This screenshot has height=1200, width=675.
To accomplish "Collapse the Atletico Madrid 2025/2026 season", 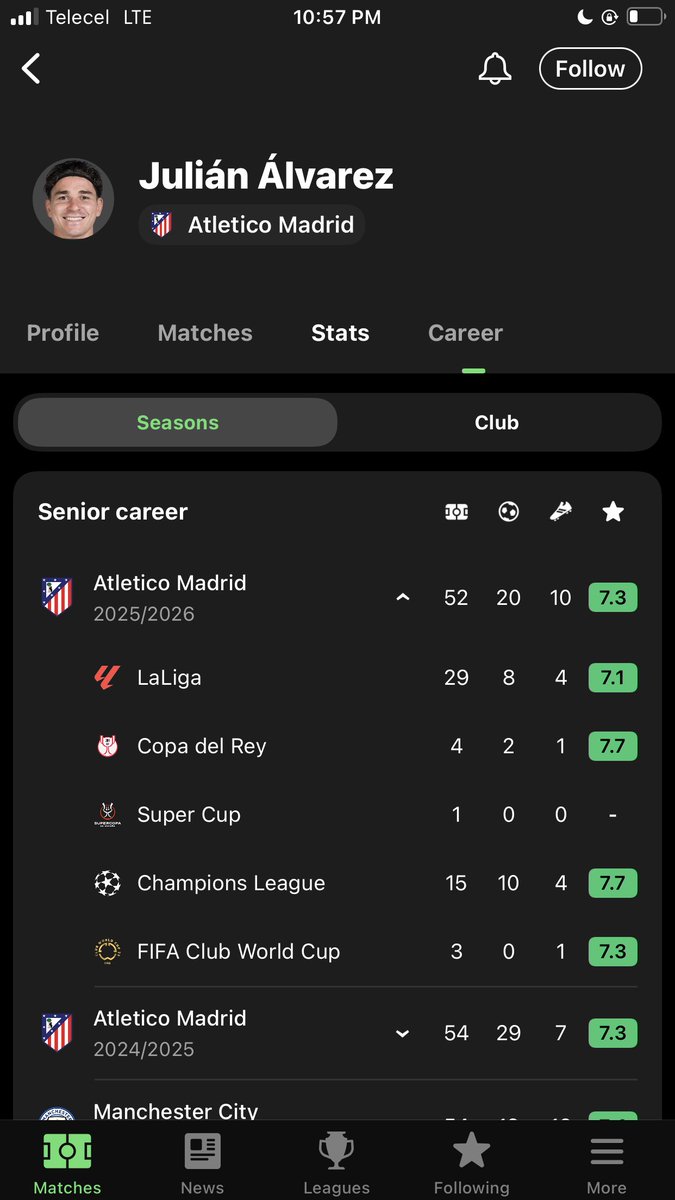I will 403,598.
